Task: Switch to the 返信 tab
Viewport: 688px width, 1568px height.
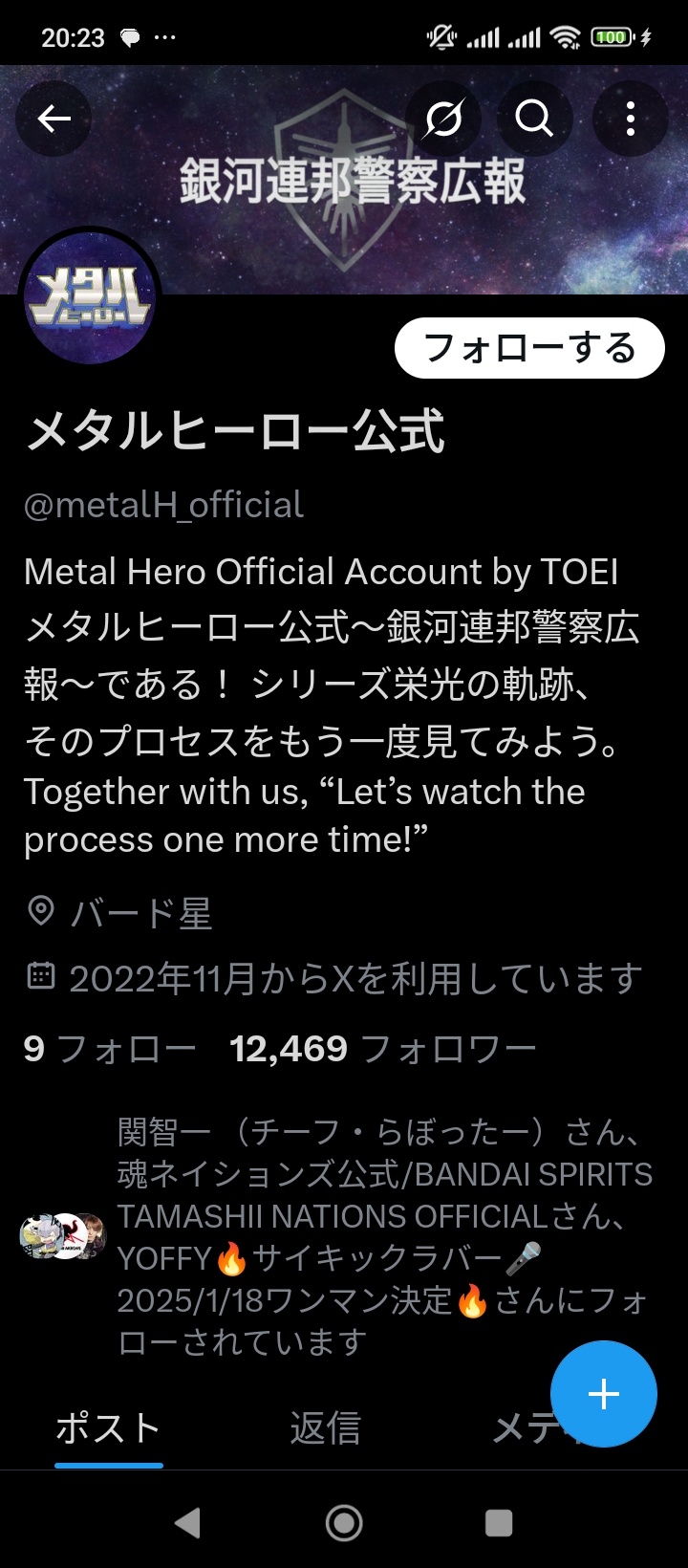Action: click(325, 1428)
